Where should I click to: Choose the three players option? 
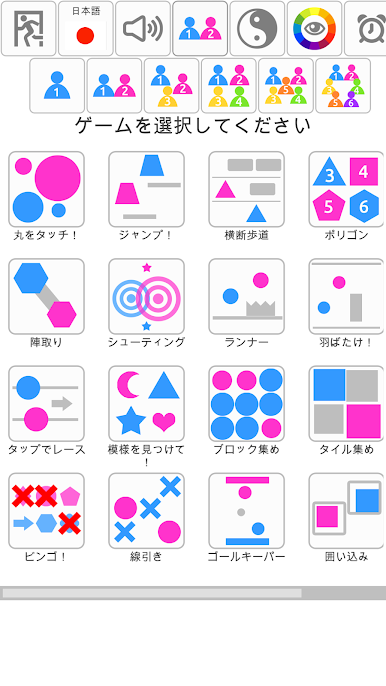[x=172, y=86]
